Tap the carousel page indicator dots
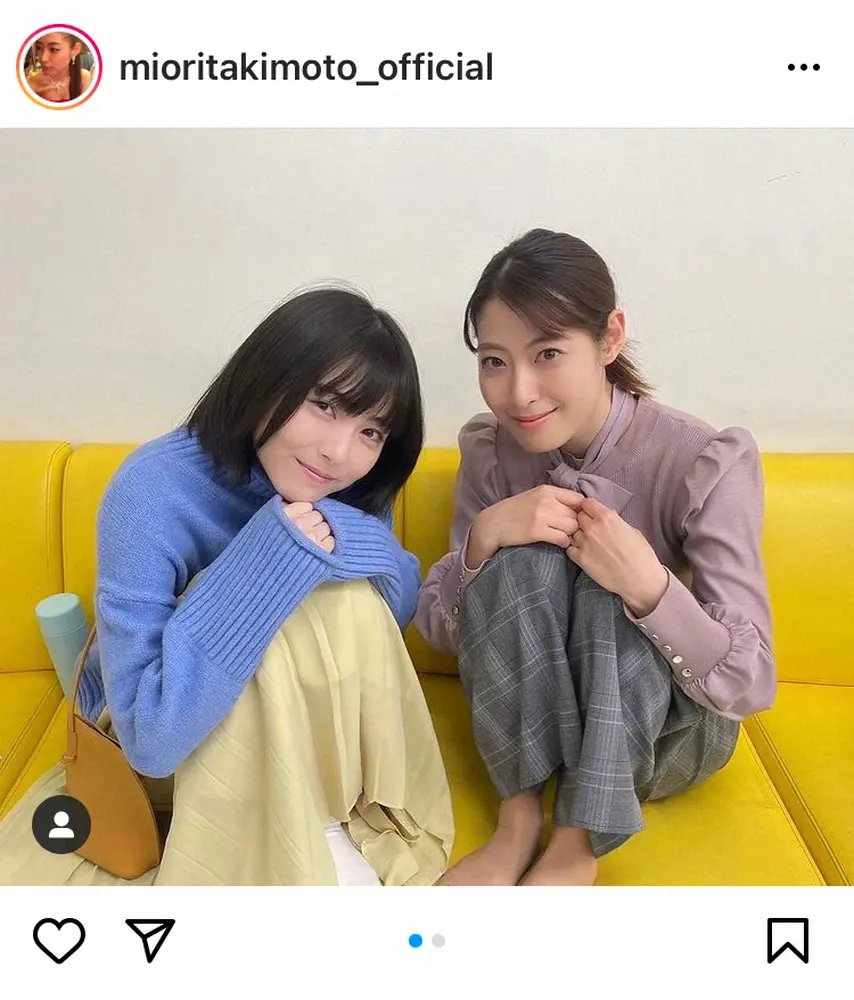Screen dimensions: 854x1000 point(427,941)
